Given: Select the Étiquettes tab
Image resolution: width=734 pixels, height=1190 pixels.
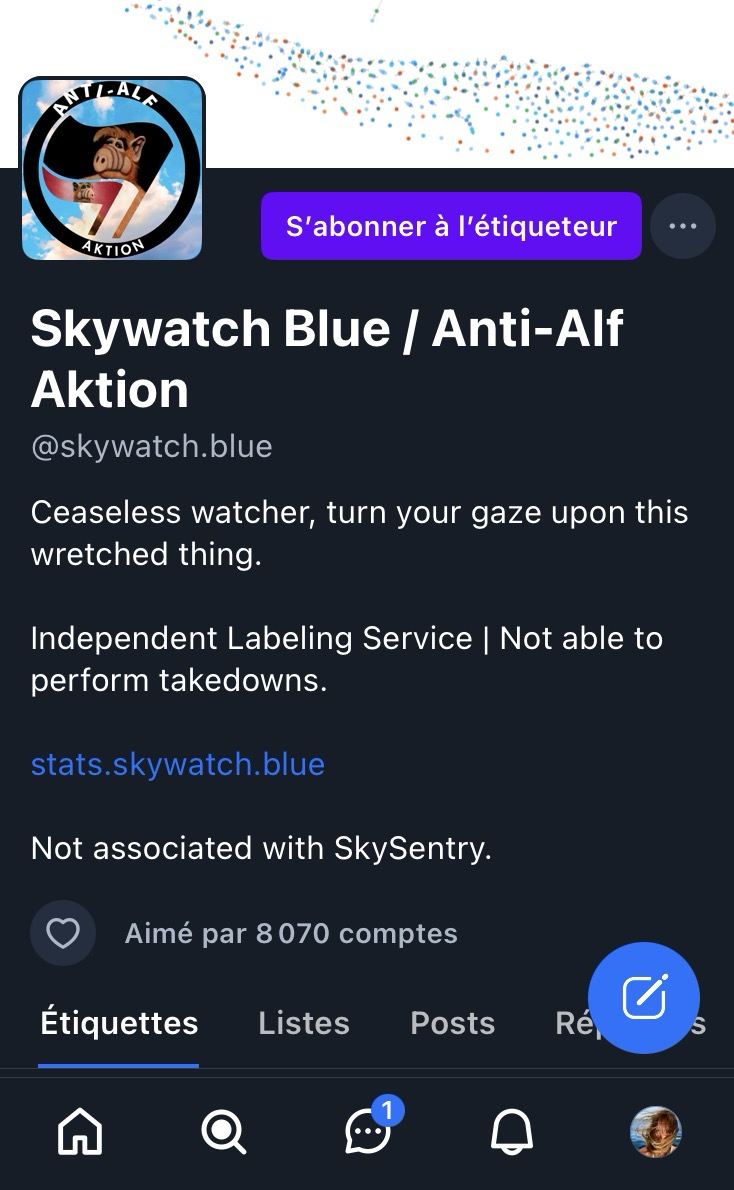Looking at the screenshot, I should (x=119, y=1023).
